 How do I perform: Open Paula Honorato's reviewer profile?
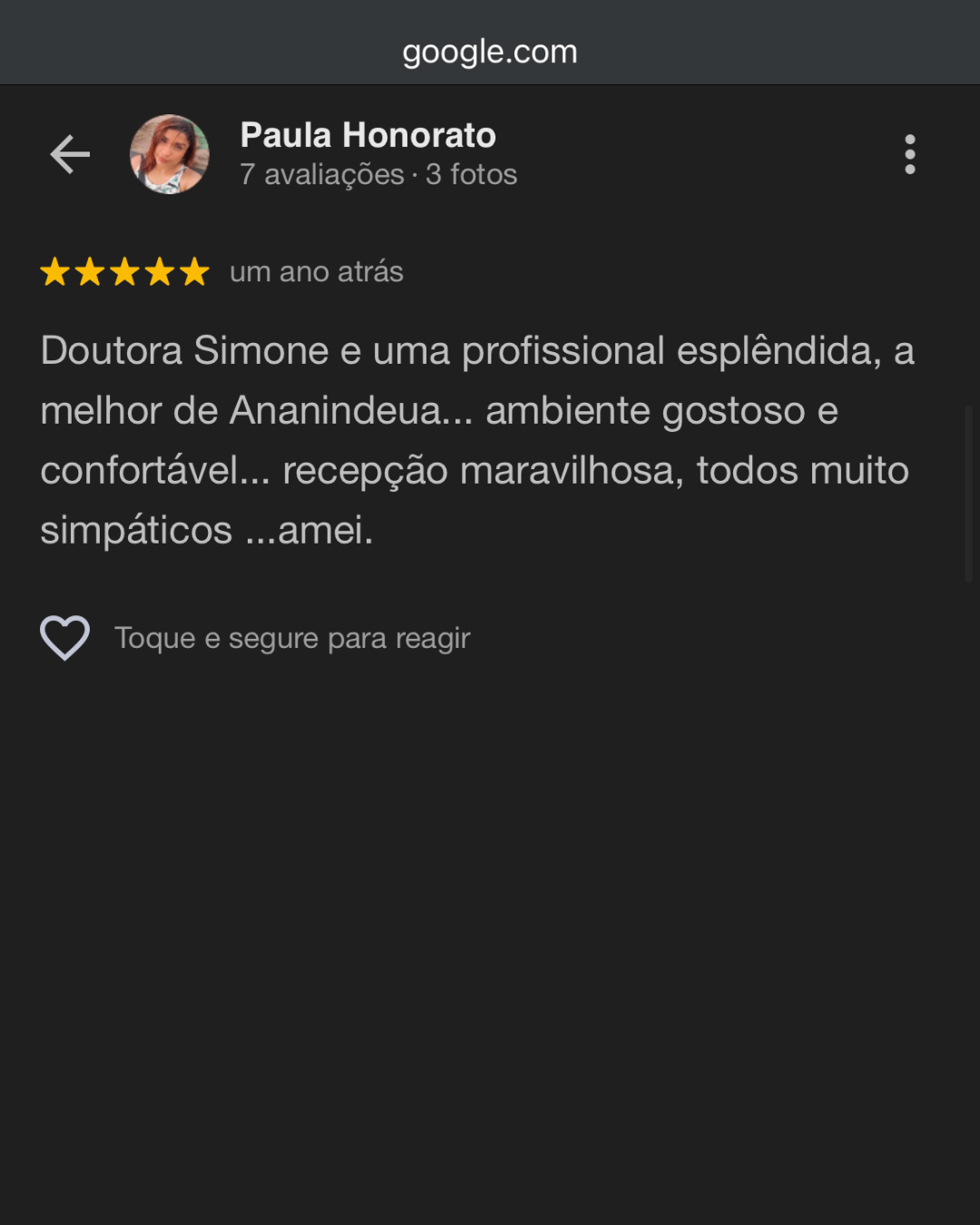click(x=367, y=135)
